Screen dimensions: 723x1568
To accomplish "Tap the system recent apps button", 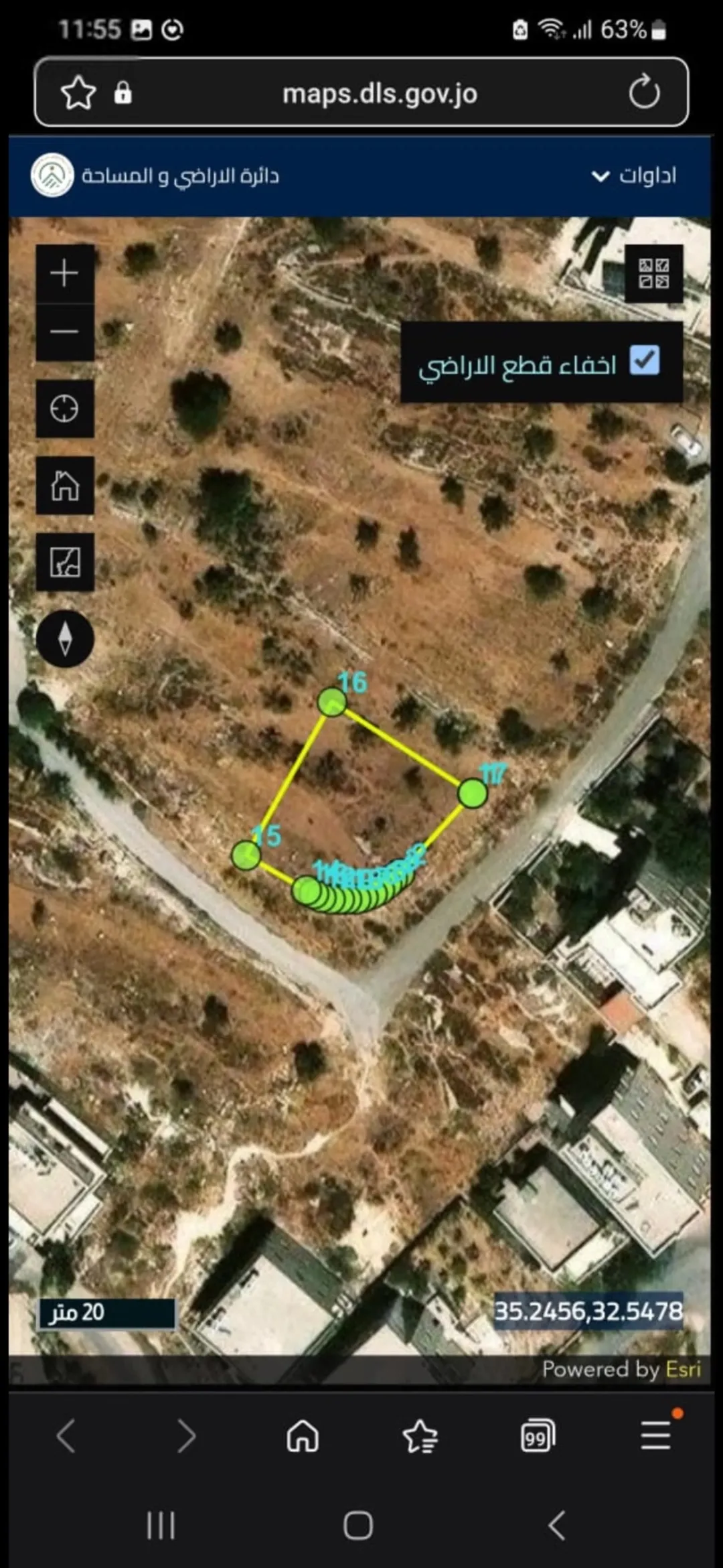I will pos(161,1525).
